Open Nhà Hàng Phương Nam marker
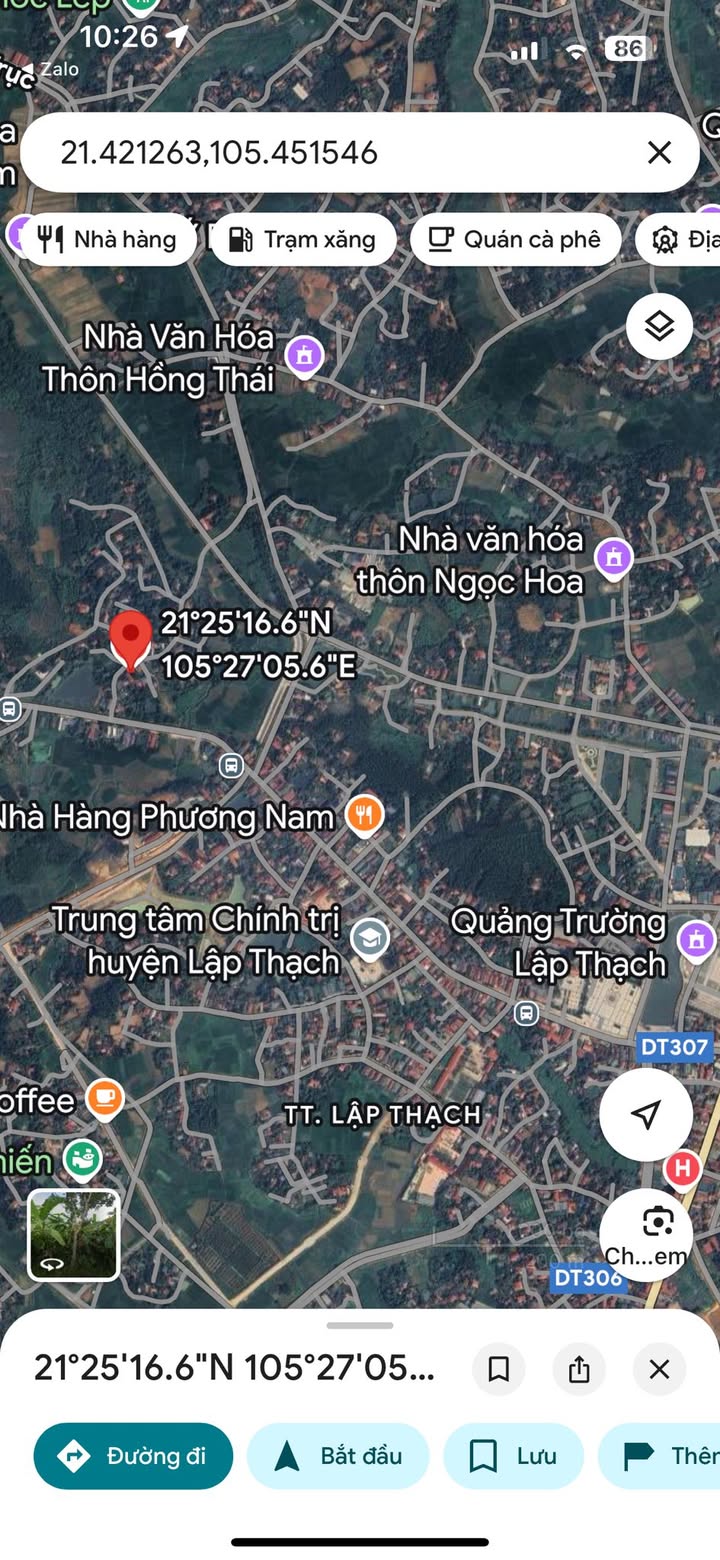This screenshot has height=1560, width=720. pos(364,816)
